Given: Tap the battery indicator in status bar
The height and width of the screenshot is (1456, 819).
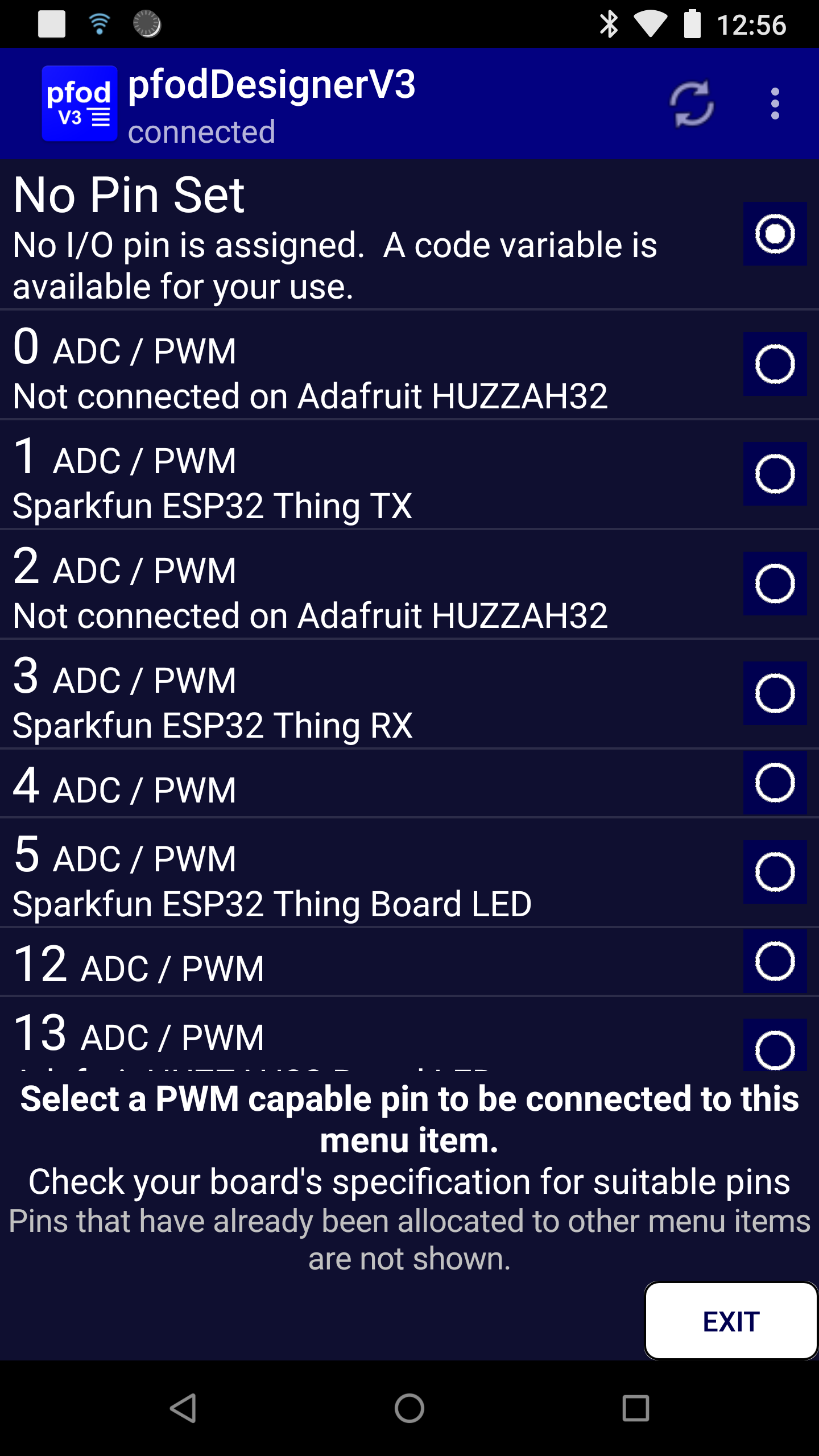Looking at the screenshot, I should (693, 22).
